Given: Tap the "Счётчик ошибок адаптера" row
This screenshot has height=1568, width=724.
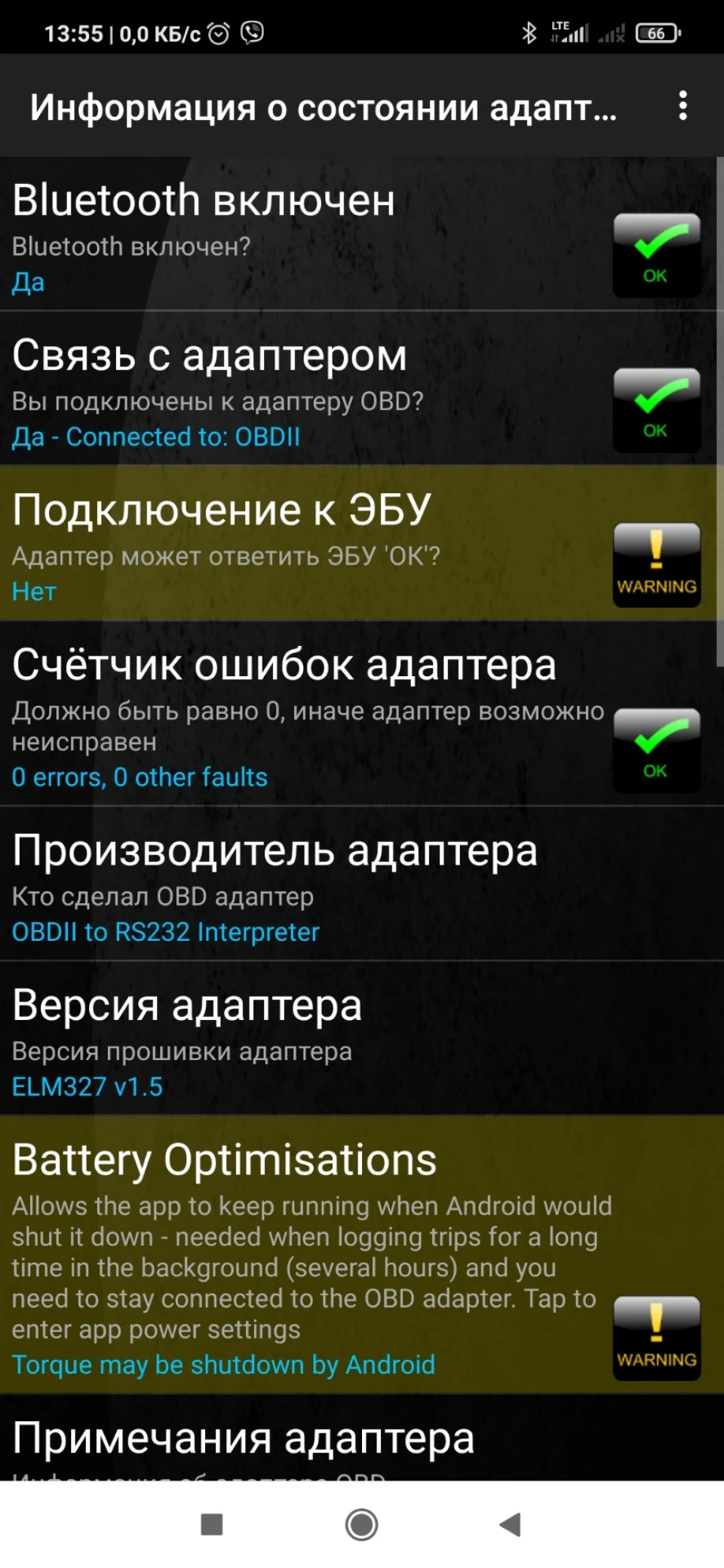Looking at the screenshot, I should (x=357, y=713).
